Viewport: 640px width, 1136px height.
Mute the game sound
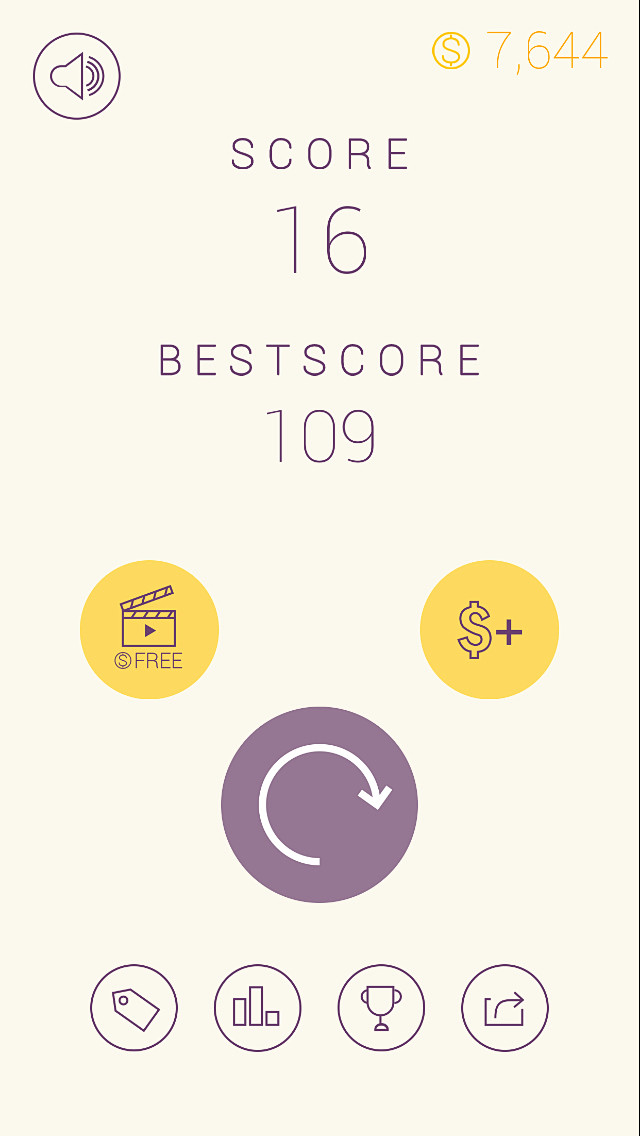point(77,76)
